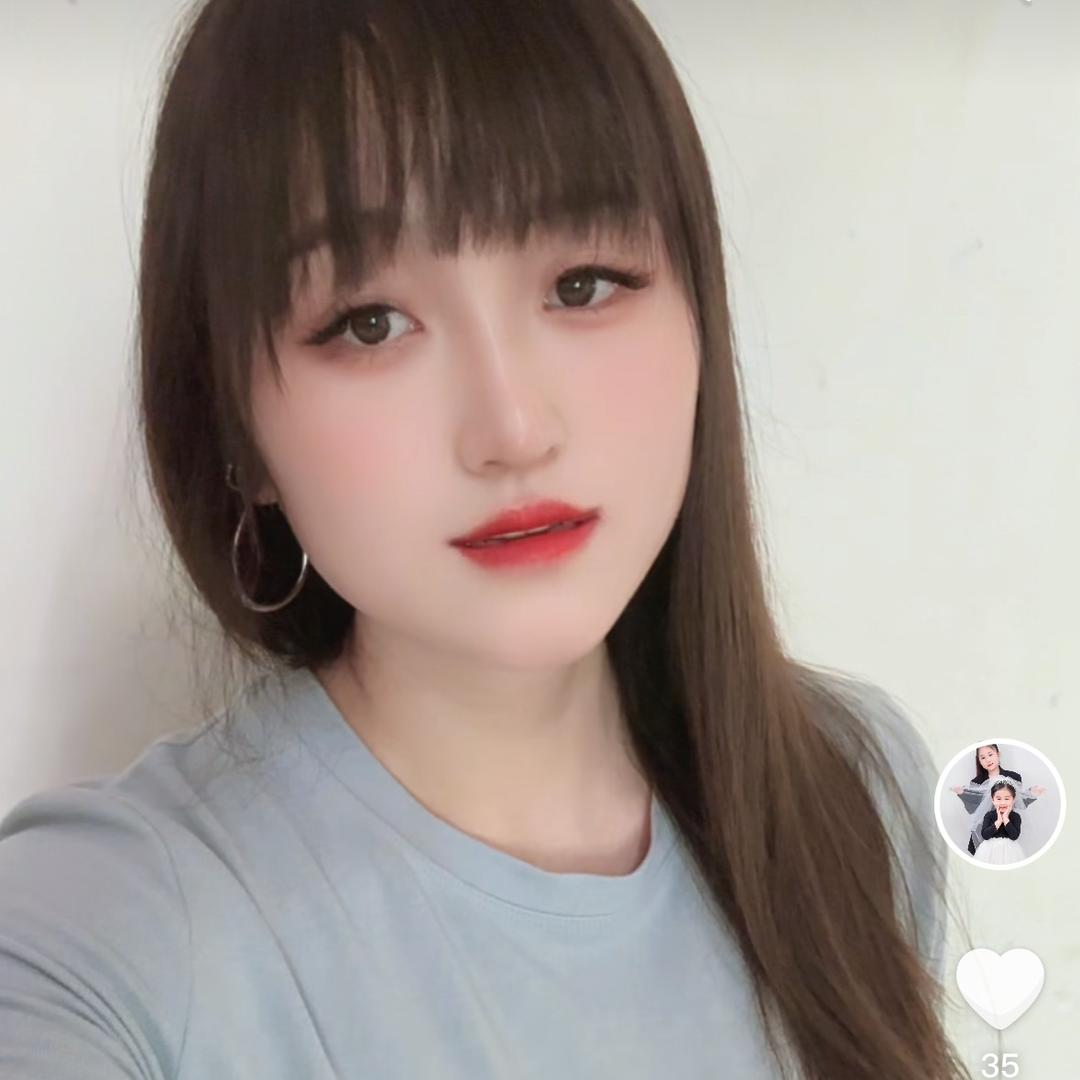1080x1080 pixels.
Task: Open the creator's profile avatar
Action: [999, 804]
